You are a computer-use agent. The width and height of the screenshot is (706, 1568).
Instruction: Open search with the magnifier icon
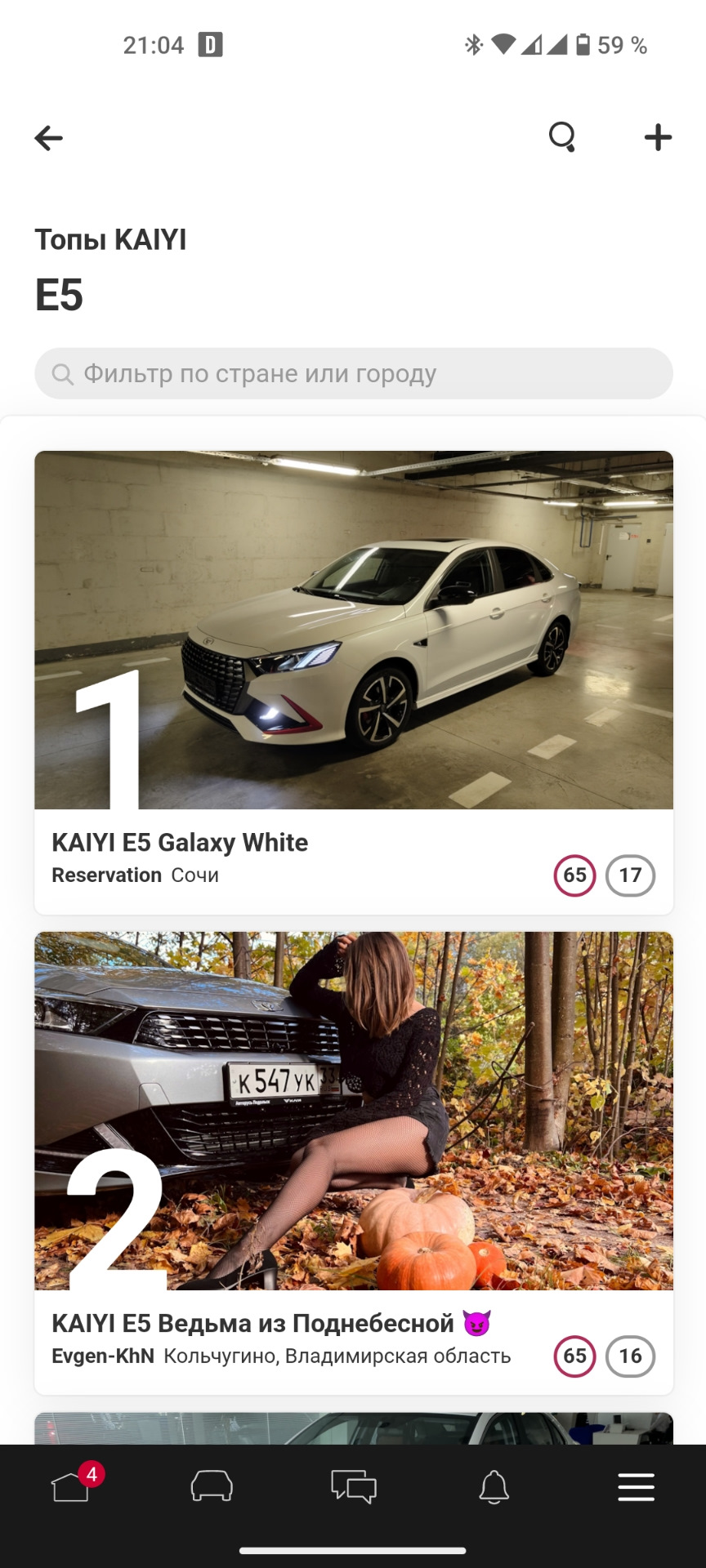point(563,137)
